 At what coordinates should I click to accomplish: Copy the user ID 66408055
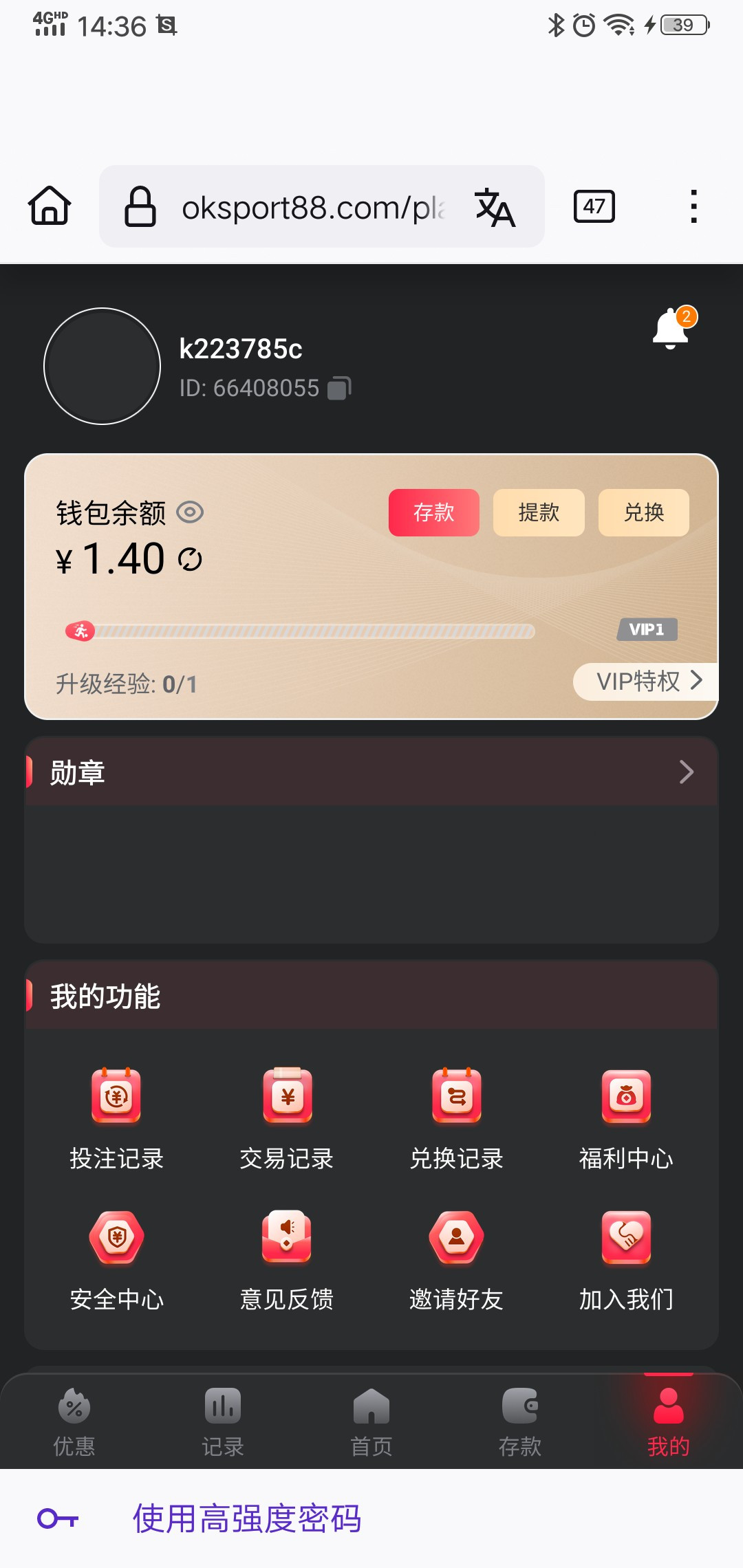[339, 388]
